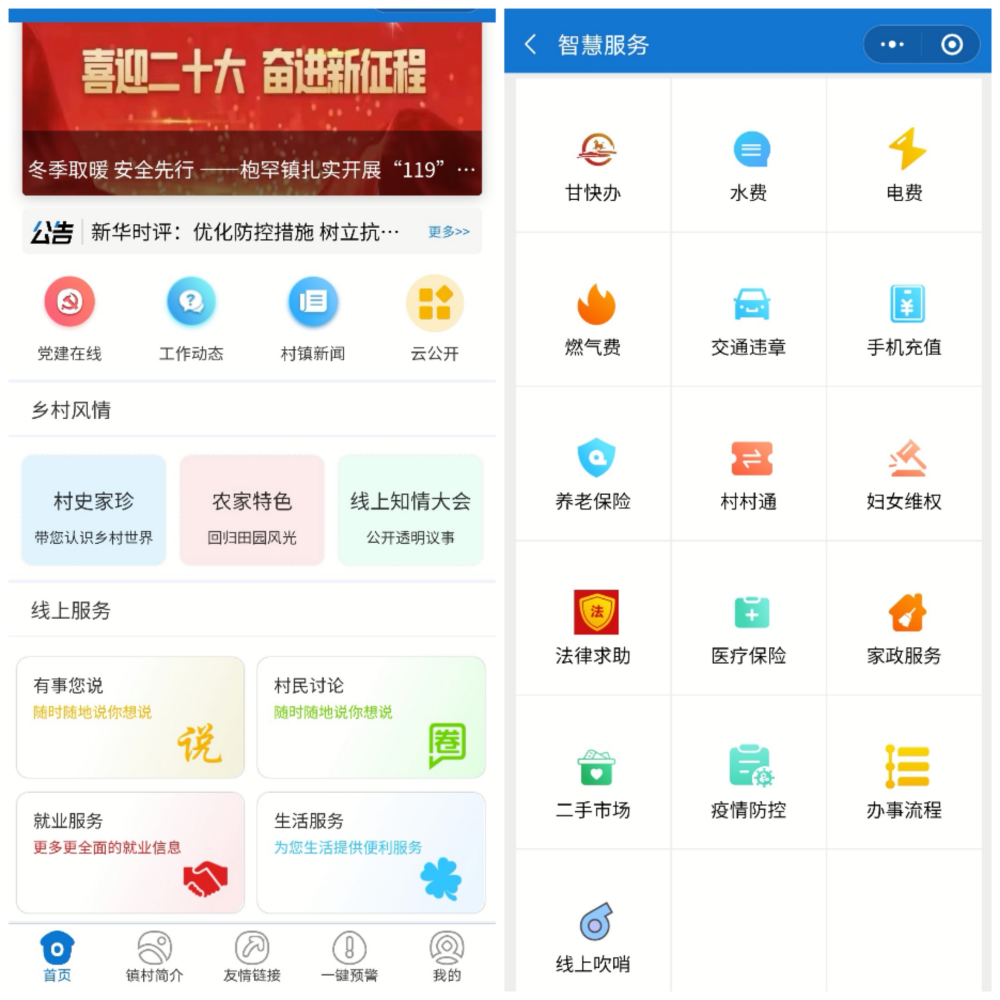This screenshot has height=1000, width=1000.
Task: Switch to the 镇村简介 tab
Action: coord(154,957)
